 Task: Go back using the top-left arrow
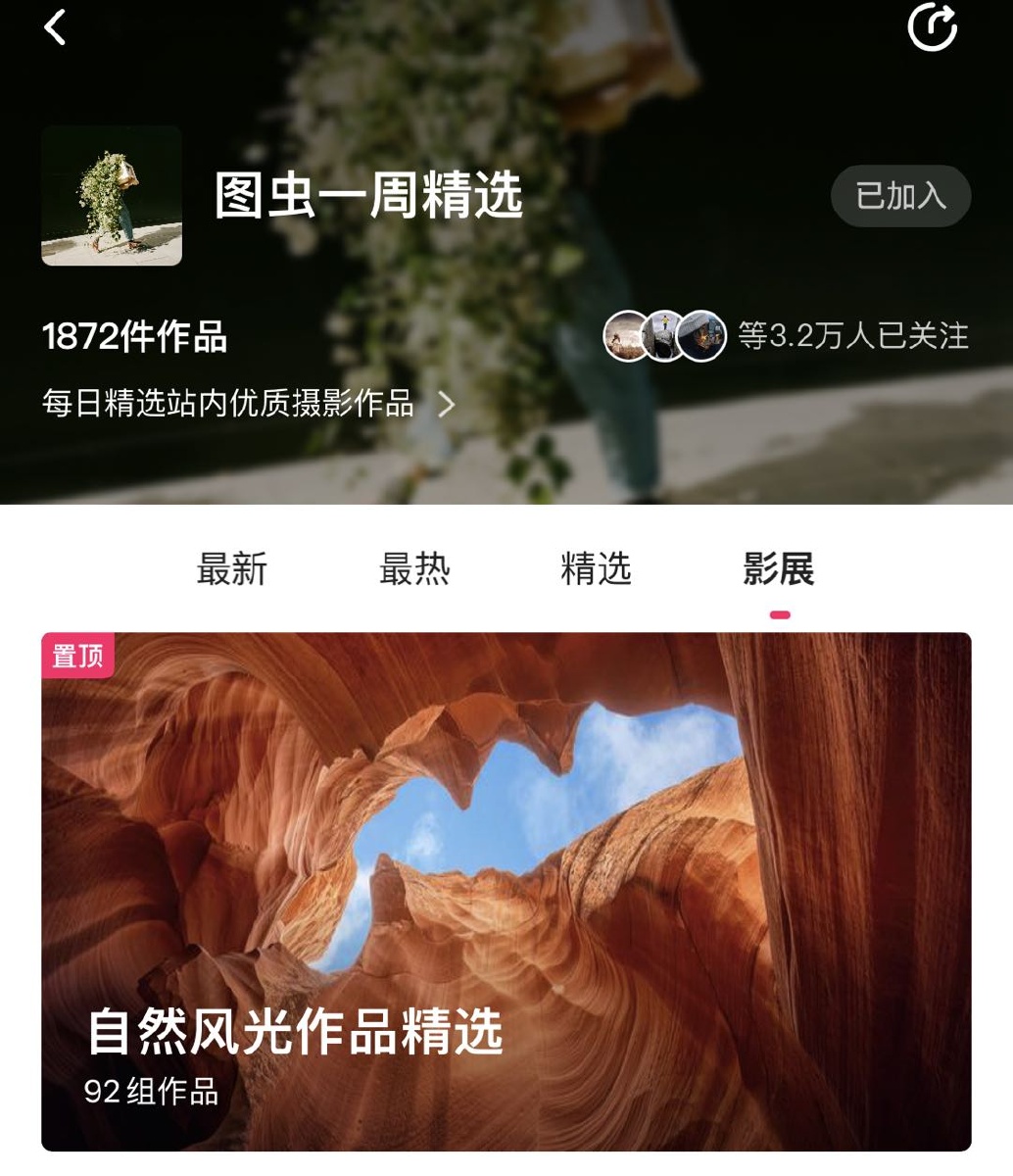pyautogui.click(x=56, y=27)
